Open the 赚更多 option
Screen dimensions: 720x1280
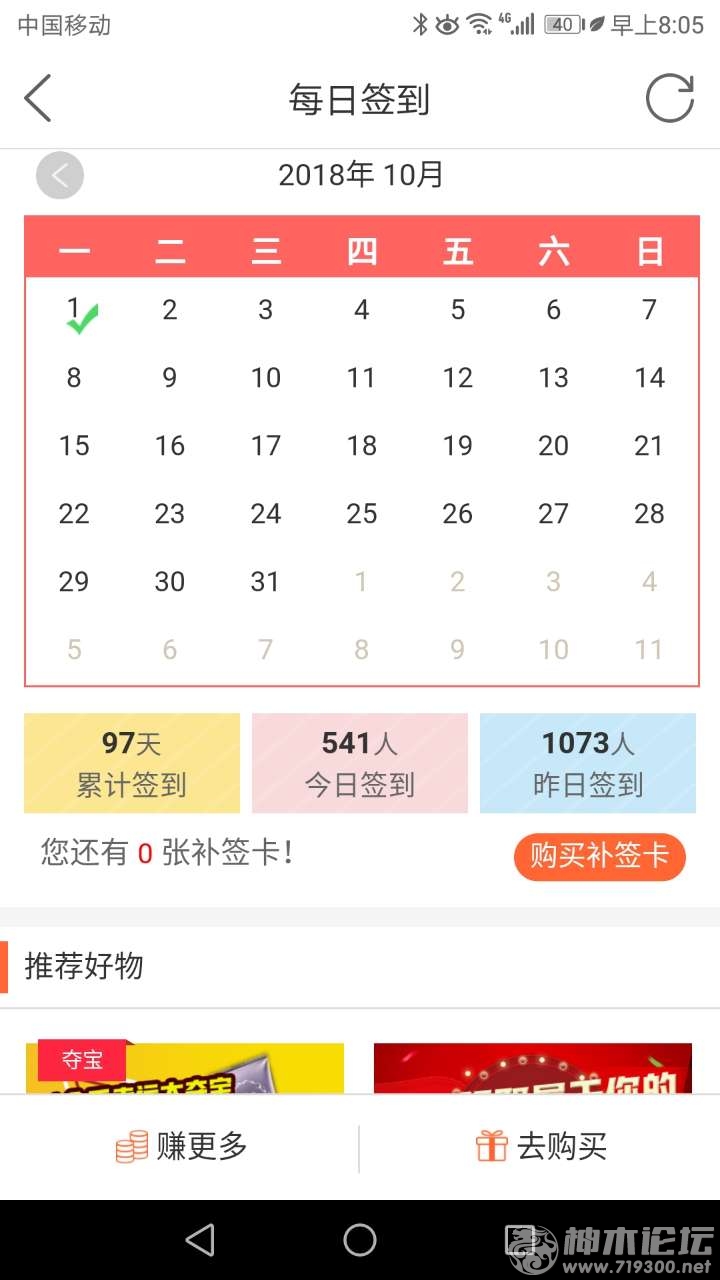point(181,1147)
